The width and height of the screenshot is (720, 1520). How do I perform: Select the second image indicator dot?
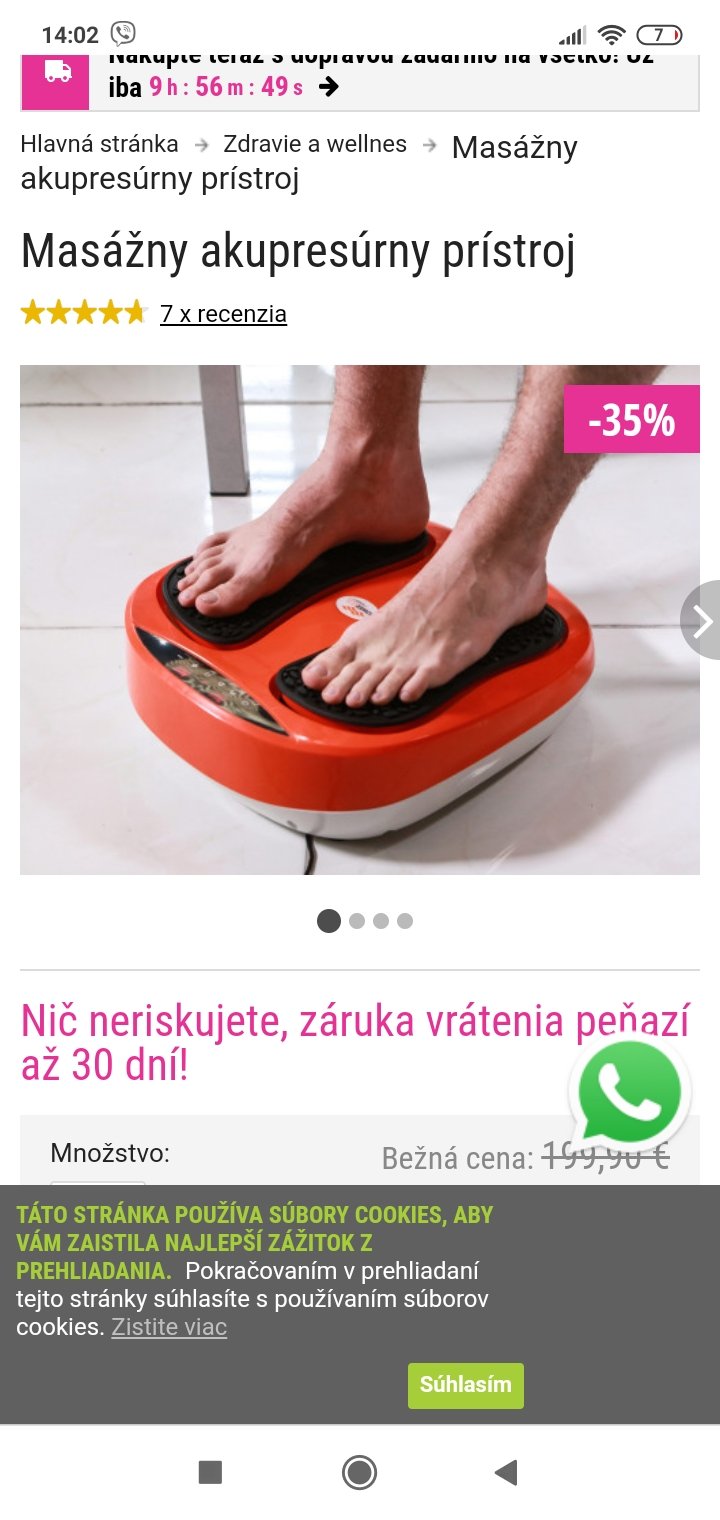click(357, 921)
